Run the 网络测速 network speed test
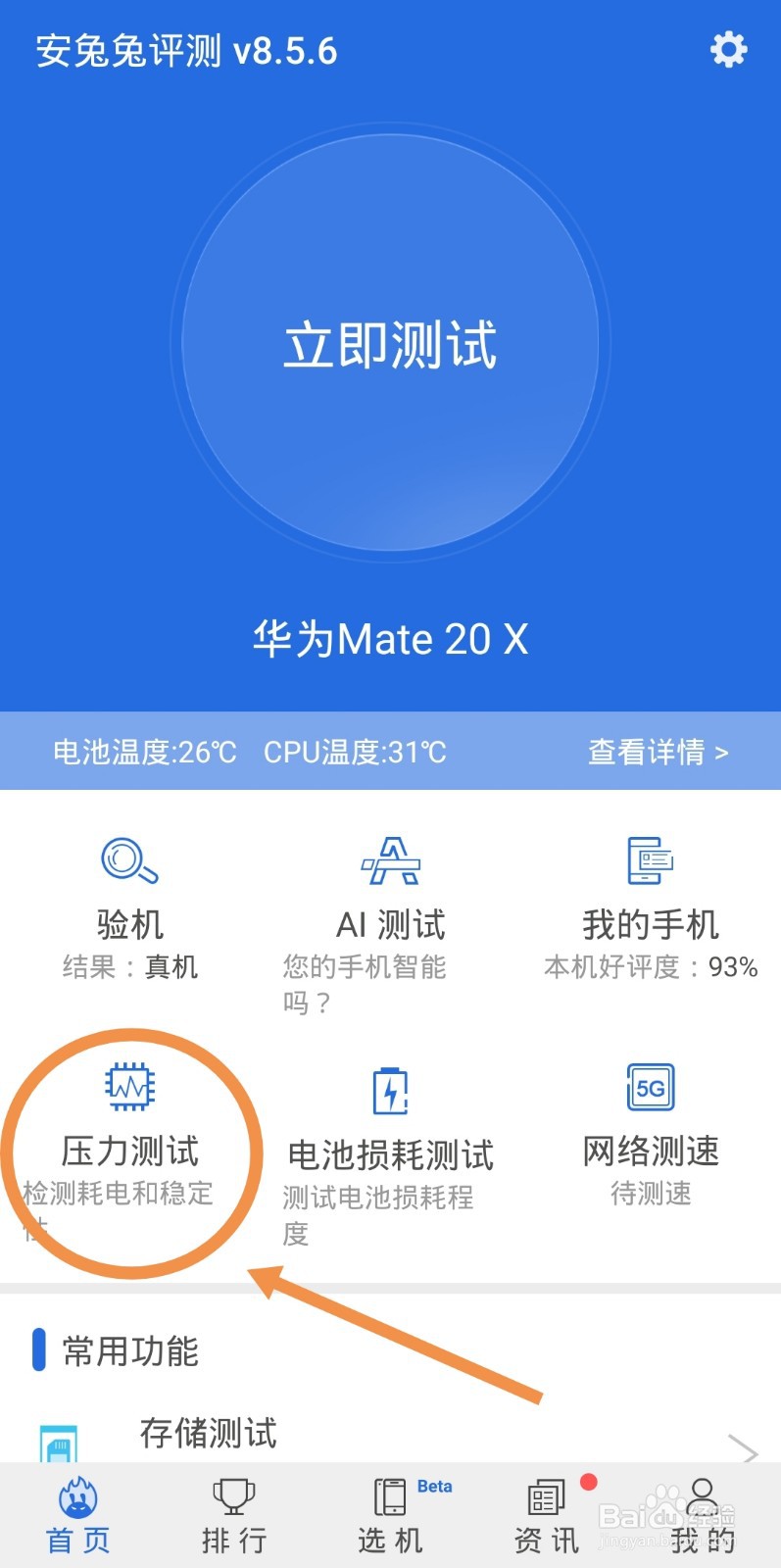The width and height of the screenshot is (781, 1568). [x=651, y=1135]
